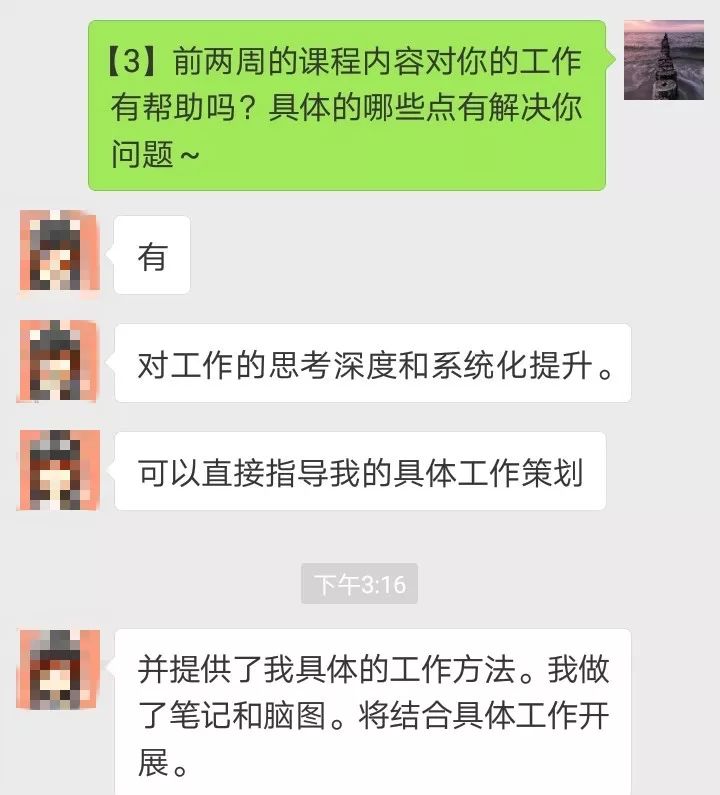
Task: View profile from avatar by "并提供了我具体的工作方法"
Action: click(x=60, y=669)
